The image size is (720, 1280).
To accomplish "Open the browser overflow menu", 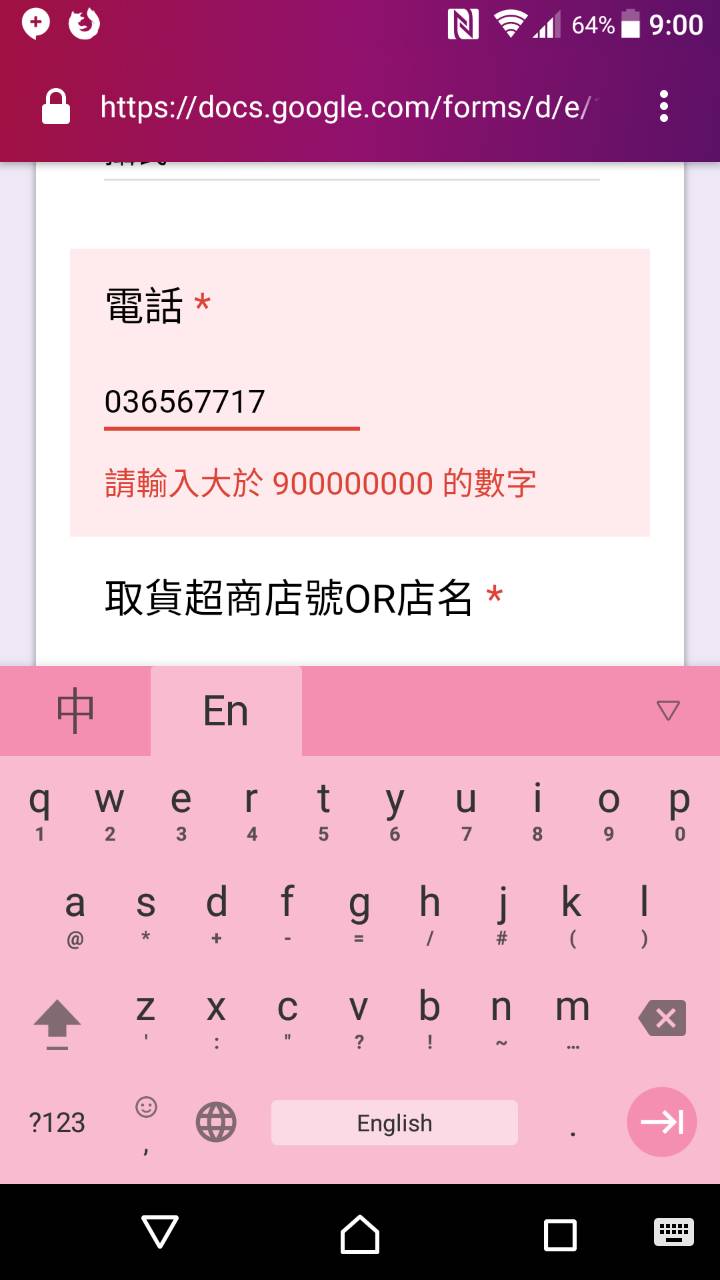I will tap(664, 106).
